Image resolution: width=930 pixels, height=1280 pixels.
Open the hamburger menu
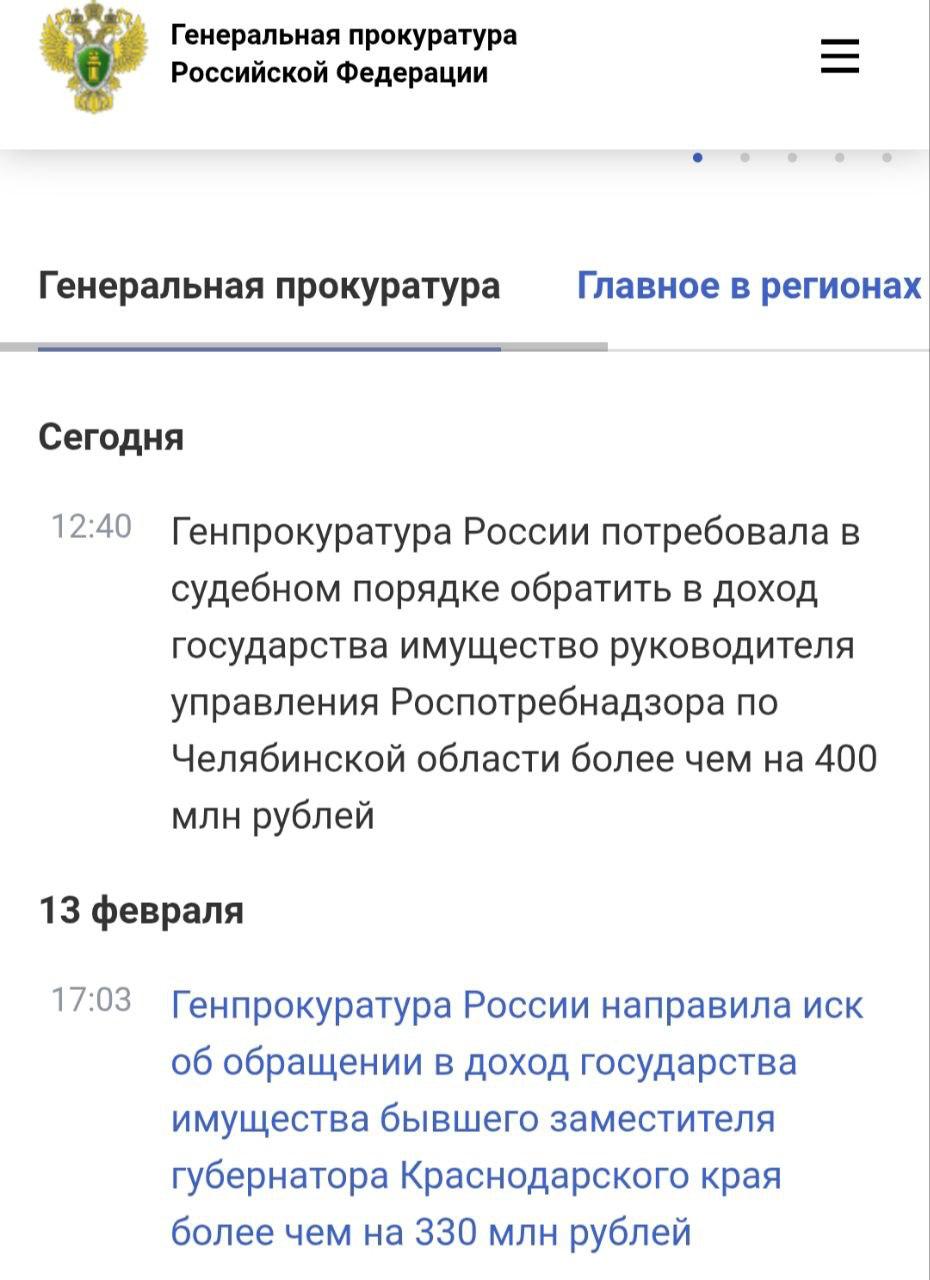(840, 56)
